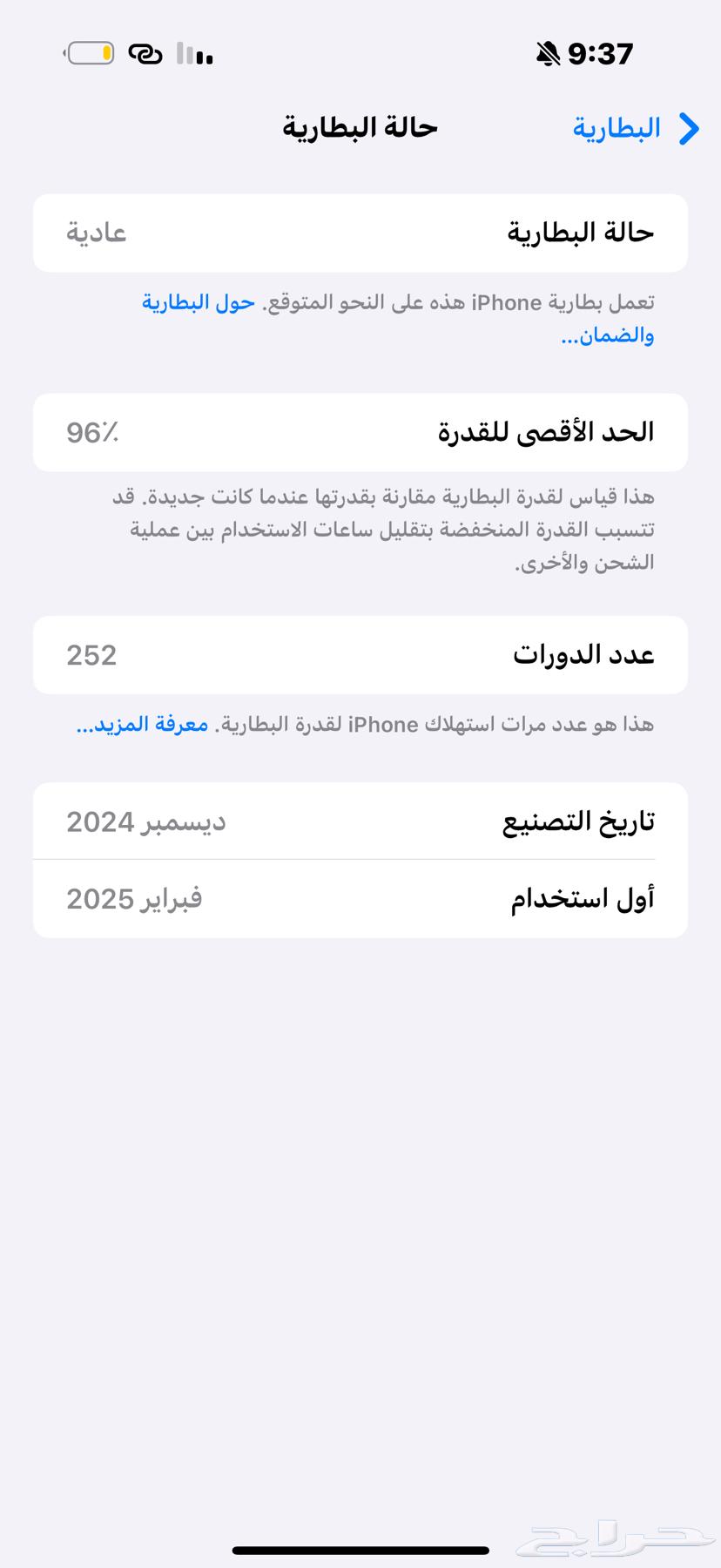Select the أول استخدام row

pos(360,898)
